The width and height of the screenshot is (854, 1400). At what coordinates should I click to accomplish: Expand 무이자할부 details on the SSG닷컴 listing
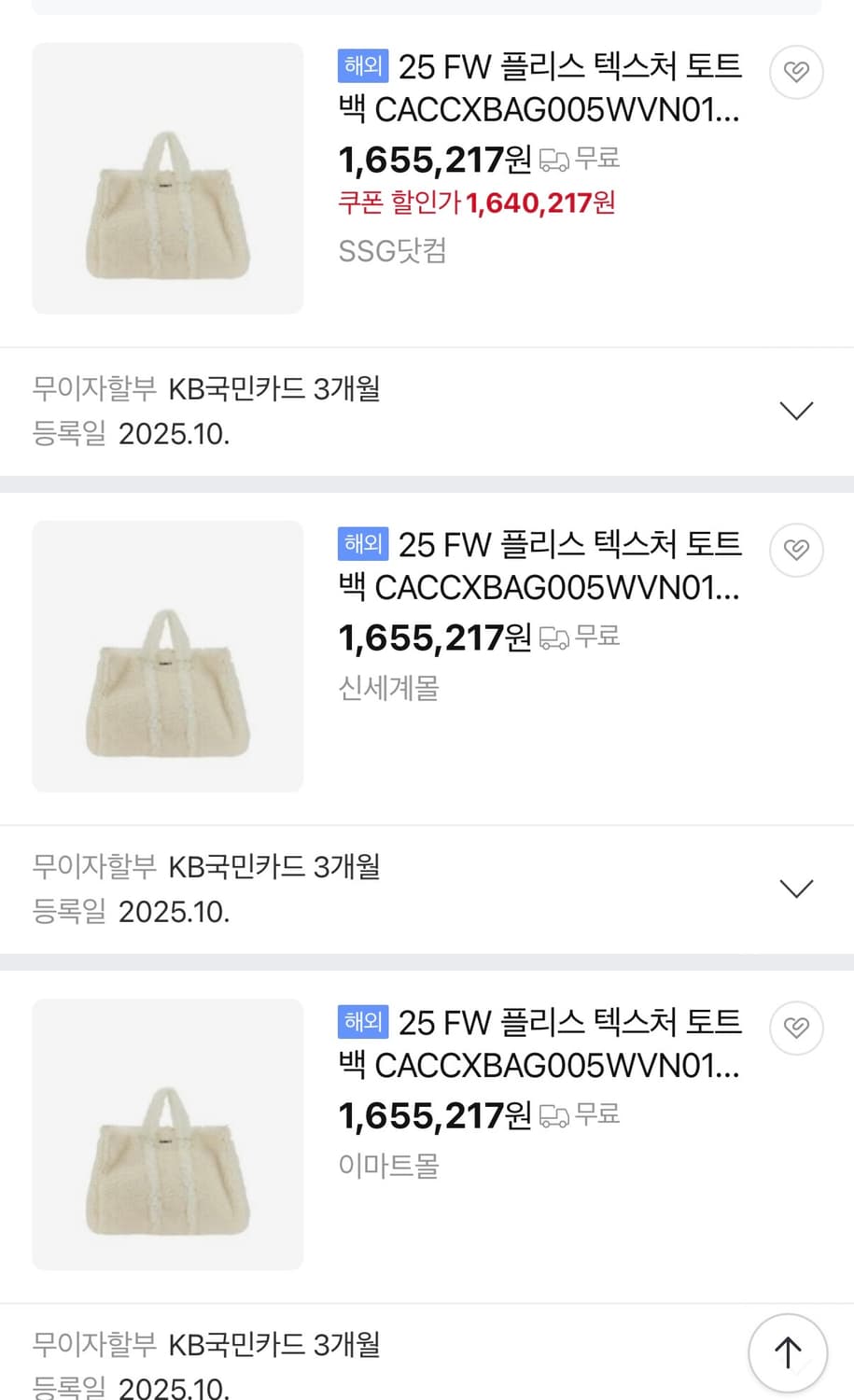795,411
